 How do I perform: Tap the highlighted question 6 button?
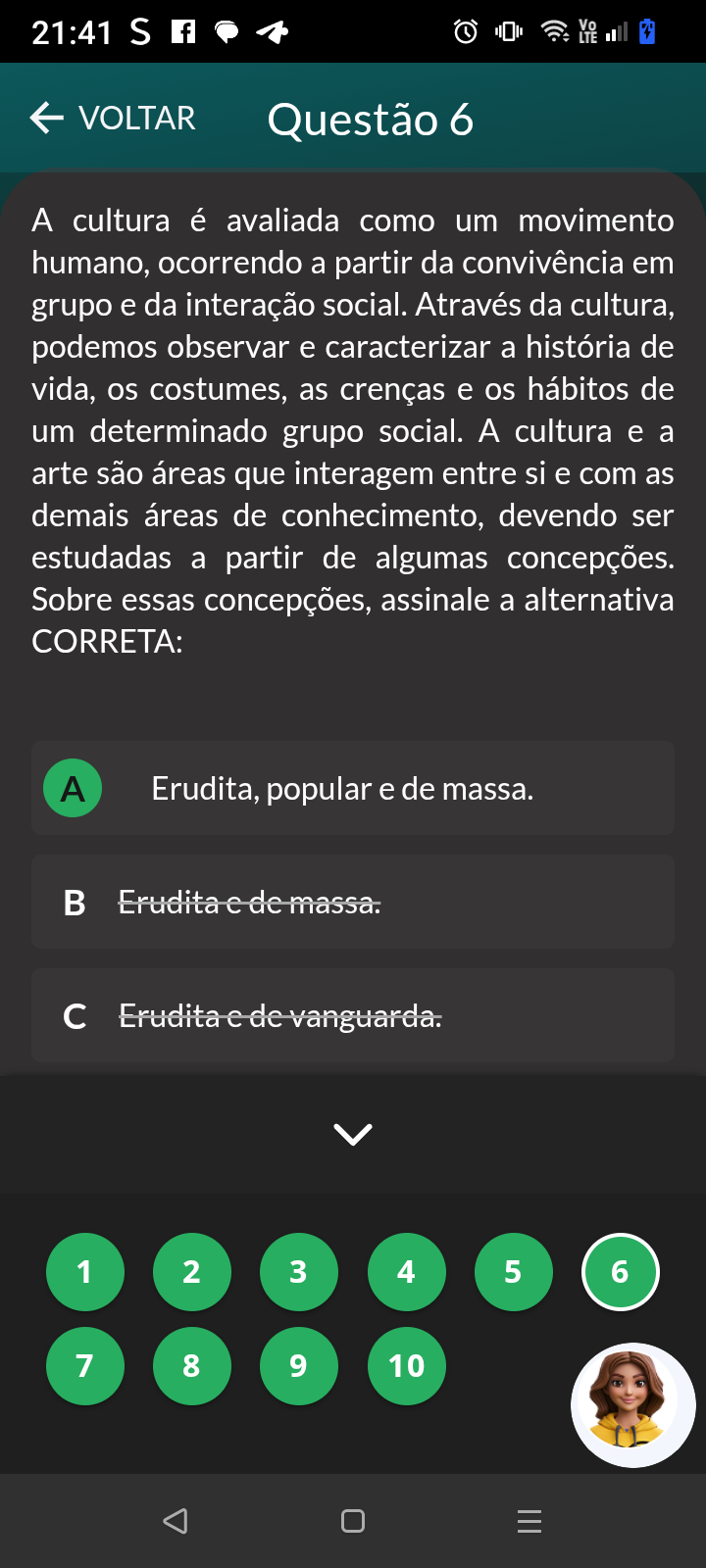[x=620, y=1272]
